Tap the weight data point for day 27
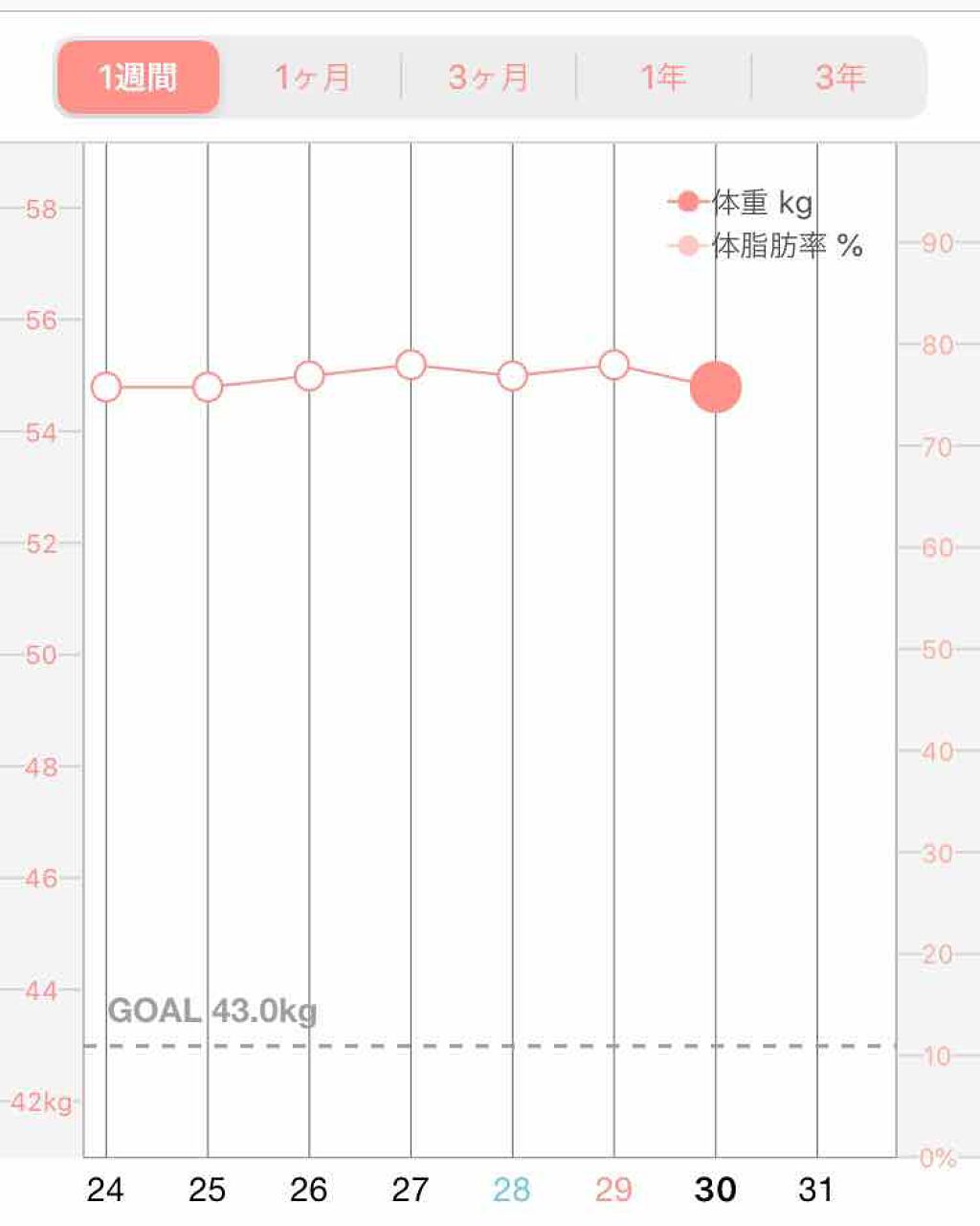Screen dimensions: 980x1226 click(x=411, y=365)
